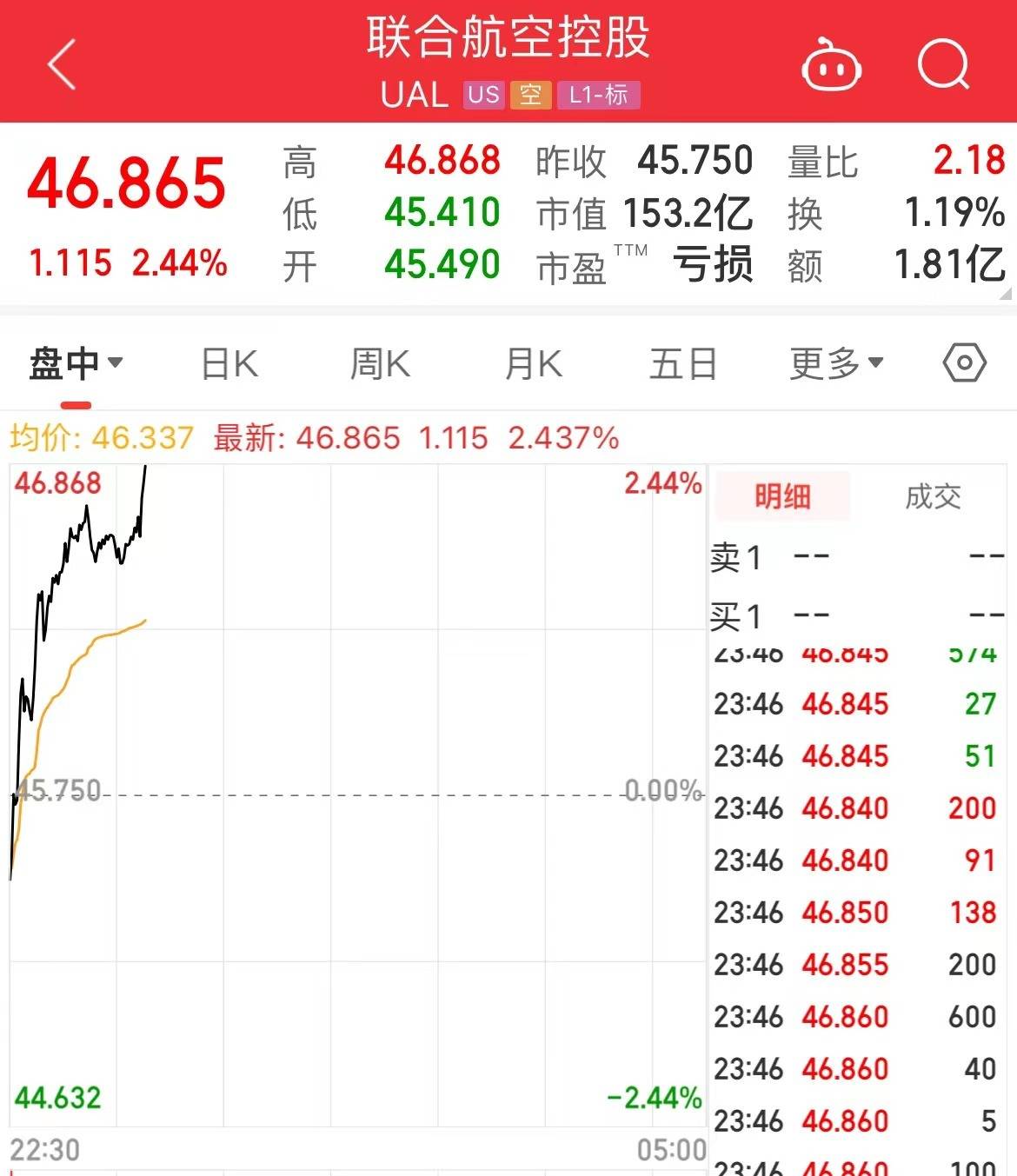Switch to the 日K chart tab
This screenshot has width=1017, height=1176.
tap(229, 363)
